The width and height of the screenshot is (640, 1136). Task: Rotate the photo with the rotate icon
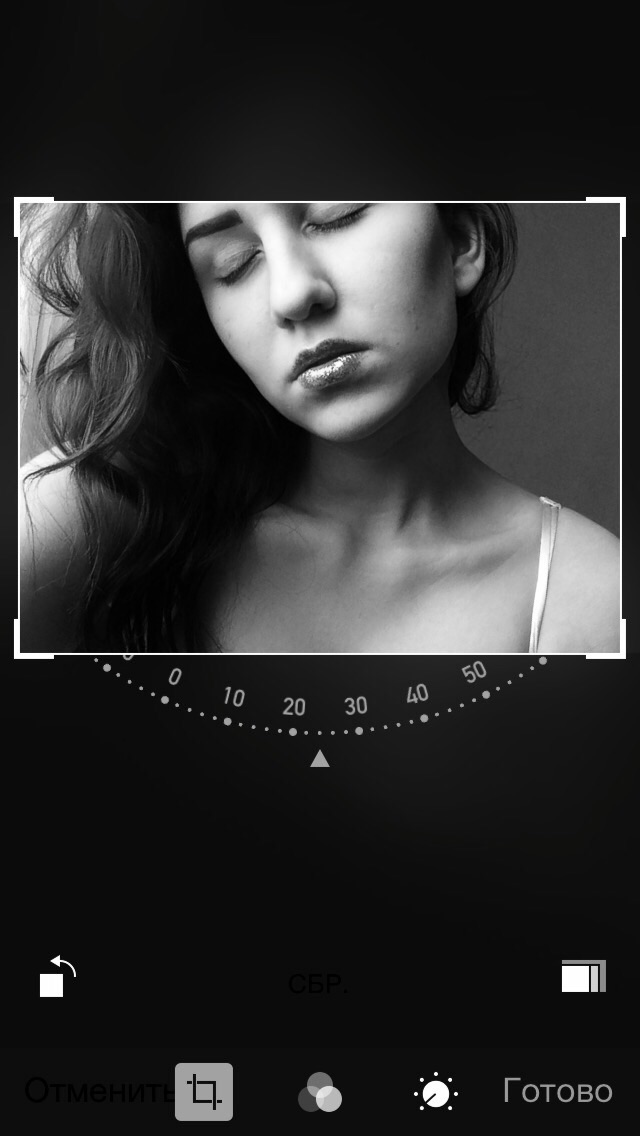57,976
